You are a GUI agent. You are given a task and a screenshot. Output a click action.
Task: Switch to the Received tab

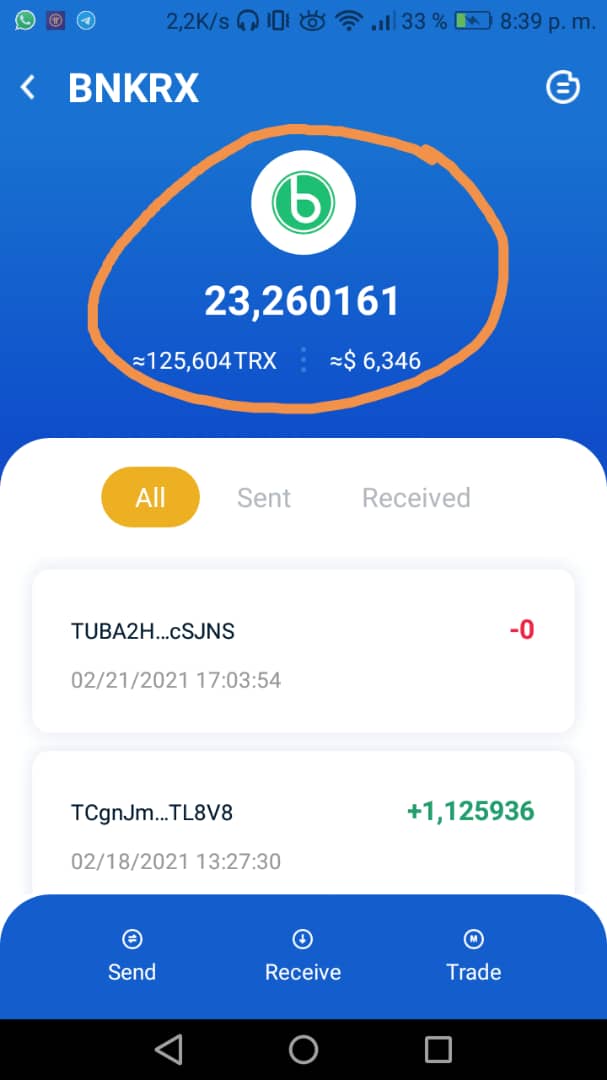point(416,497)
